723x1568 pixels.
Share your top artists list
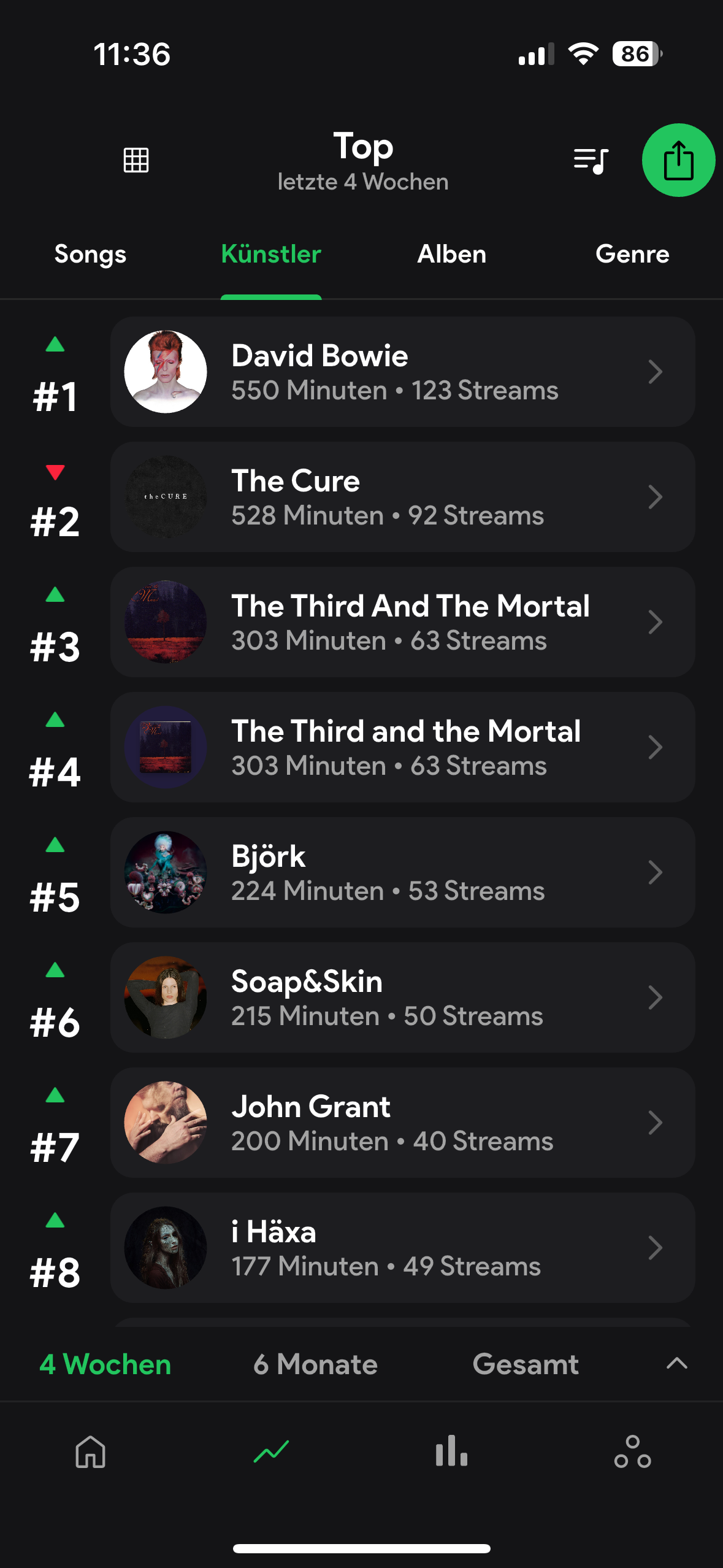click(678, 160)
